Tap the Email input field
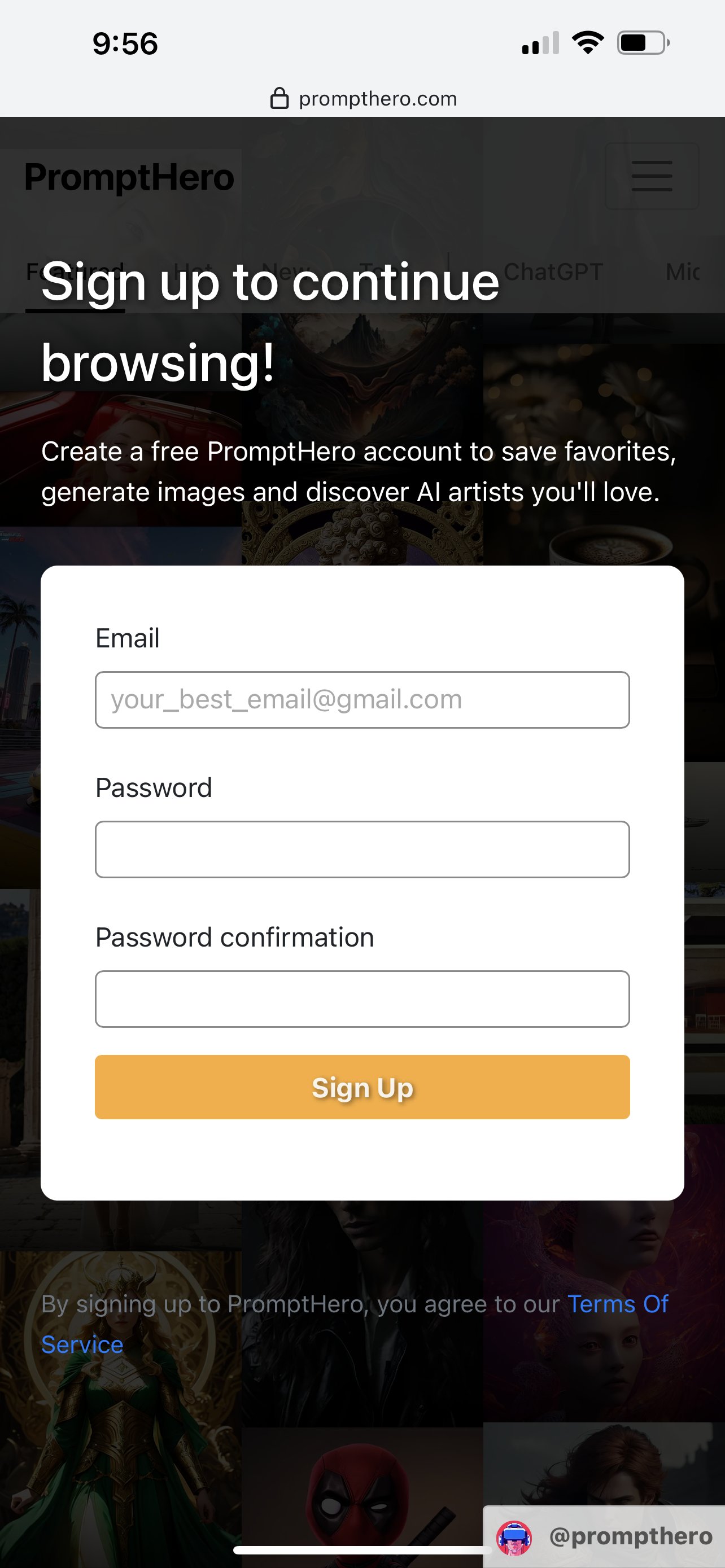725x1568 pixels. [x=362, y=700]
